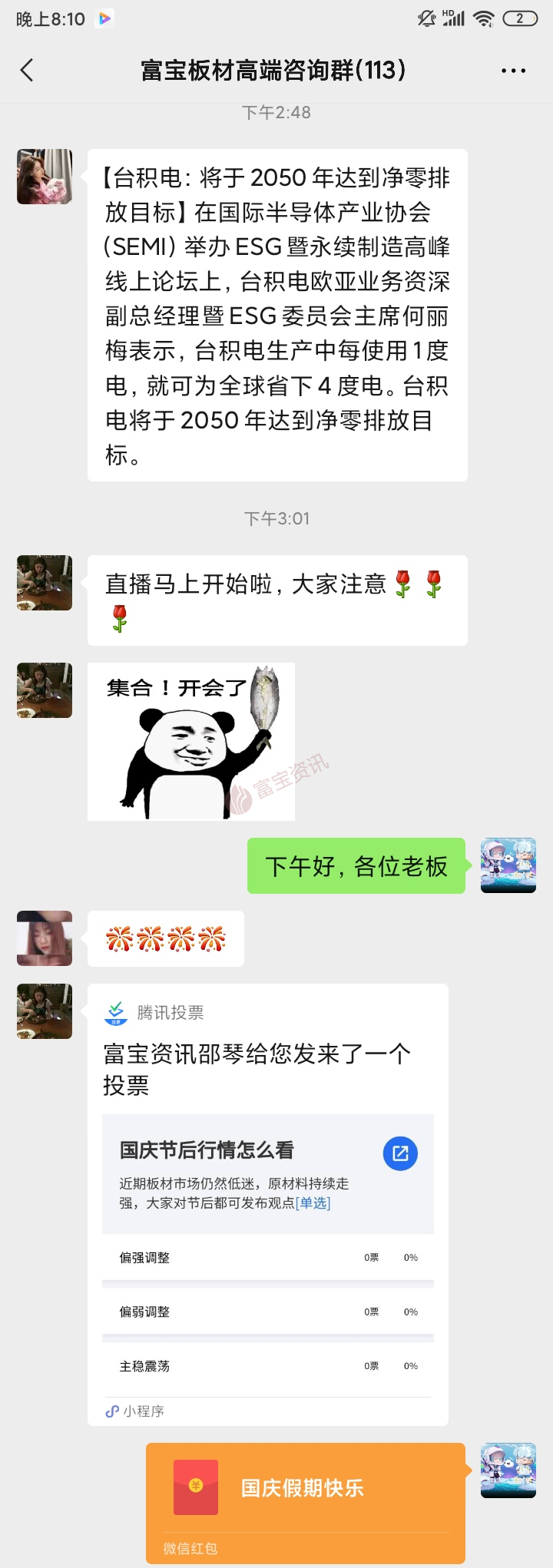Open the 国庆假期快乐 red packet

click(x=306, y=1488)
